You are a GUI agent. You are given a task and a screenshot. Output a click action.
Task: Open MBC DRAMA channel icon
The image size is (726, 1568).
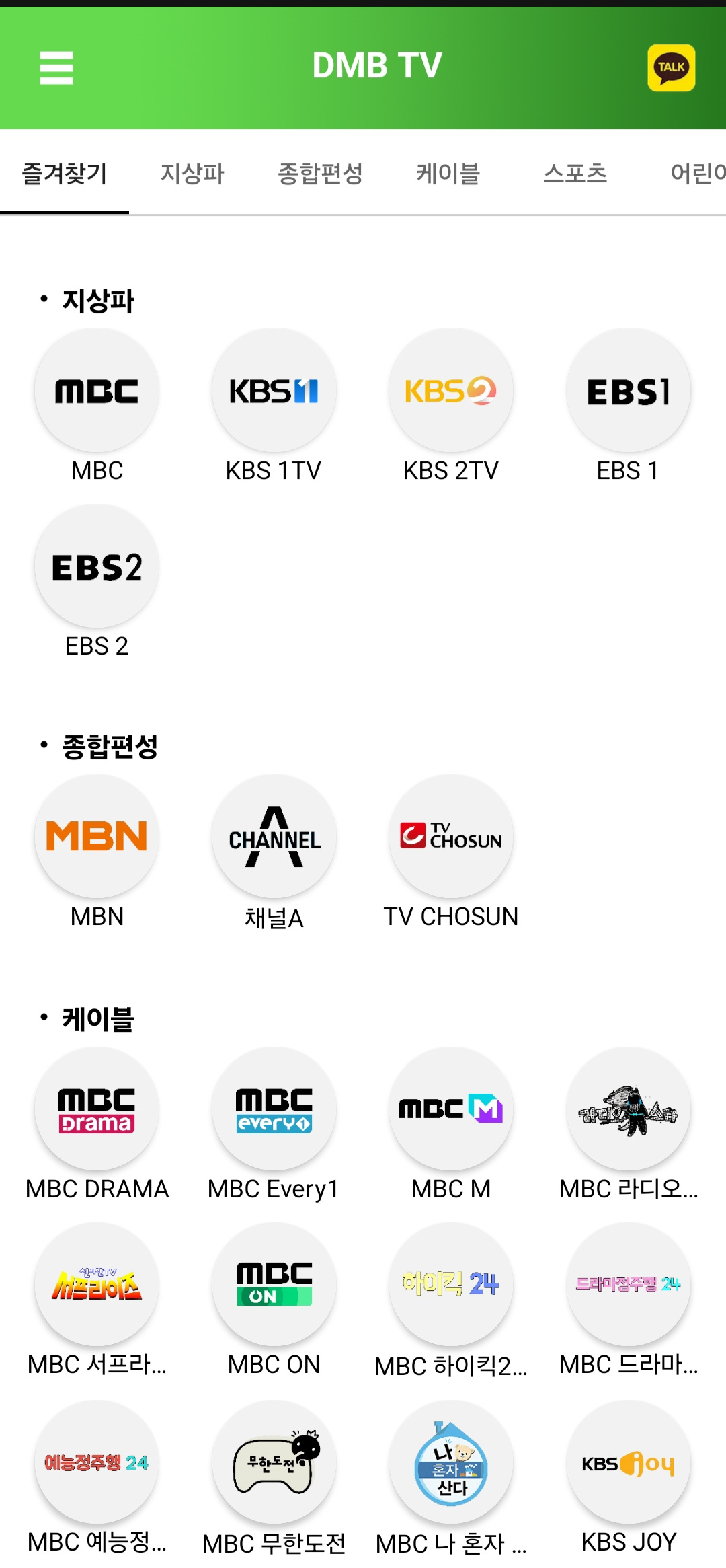[96, 1109]
